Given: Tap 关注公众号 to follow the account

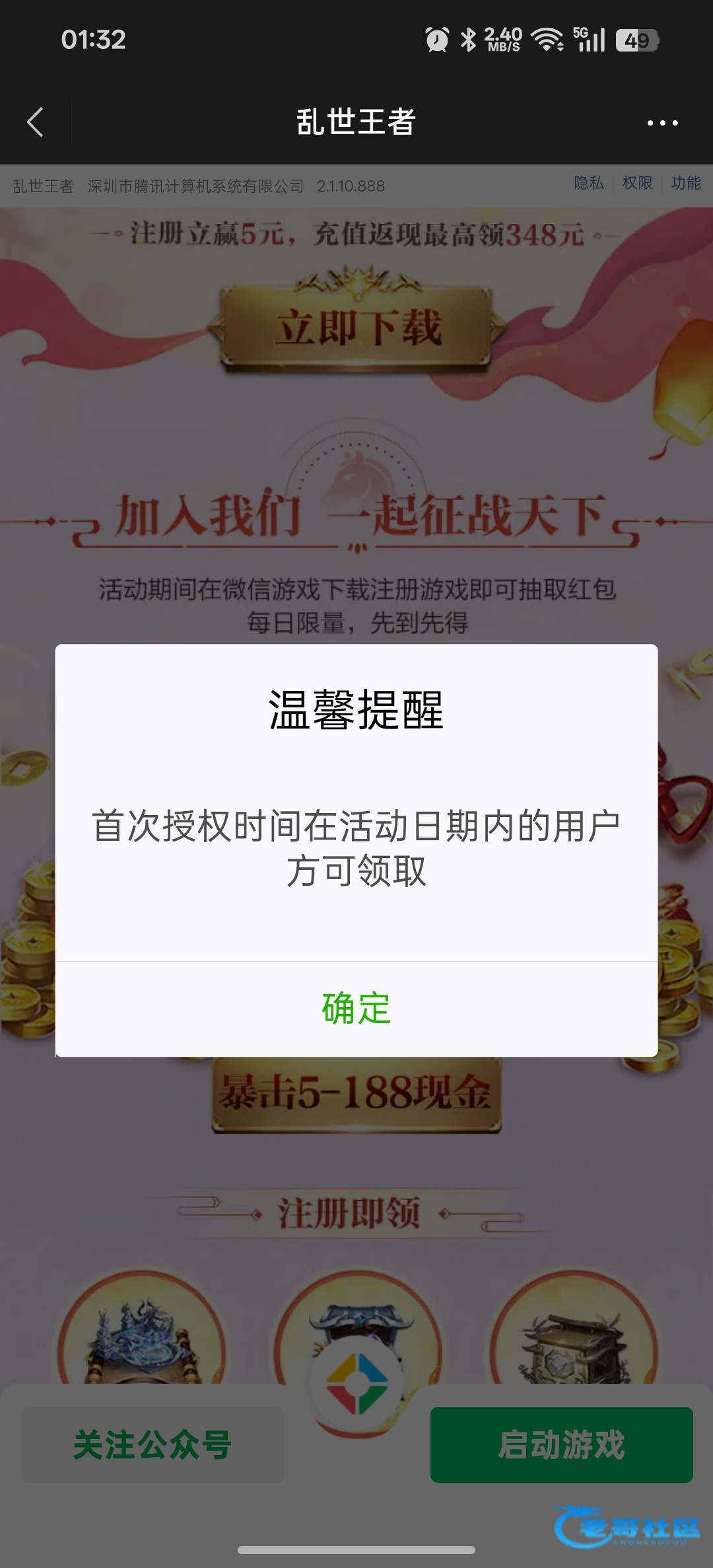Looking at the screenshot, I should (153, 1444).
